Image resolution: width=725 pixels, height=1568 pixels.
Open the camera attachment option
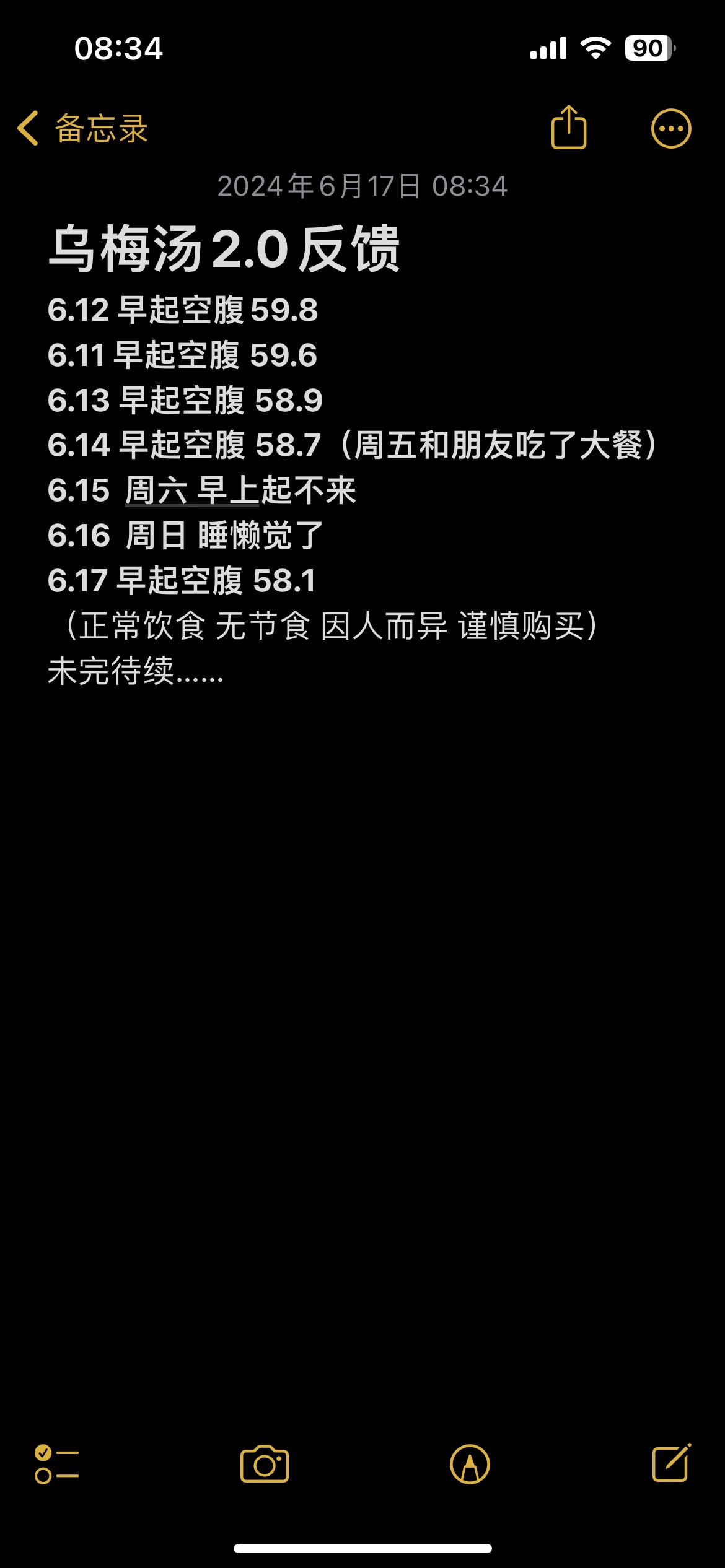pyautogui.click(x=265, y=1464)
